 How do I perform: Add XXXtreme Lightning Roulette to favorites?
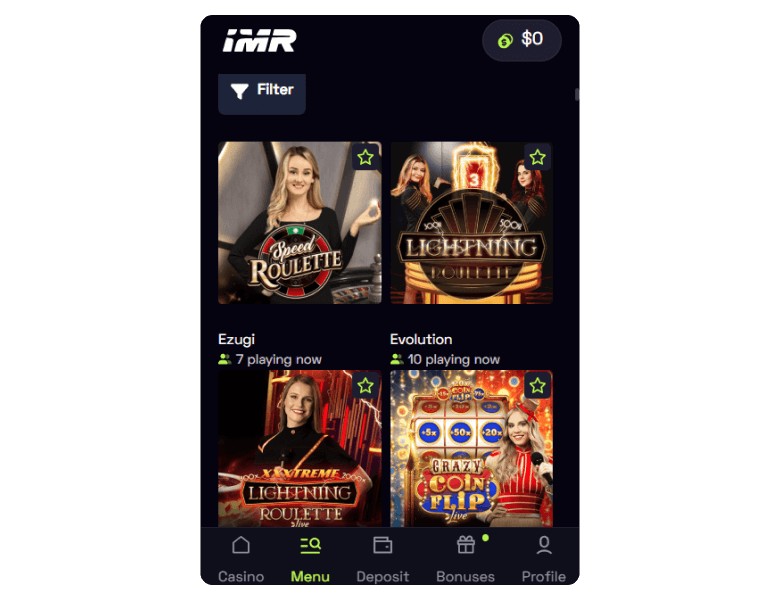coord(366,385)
